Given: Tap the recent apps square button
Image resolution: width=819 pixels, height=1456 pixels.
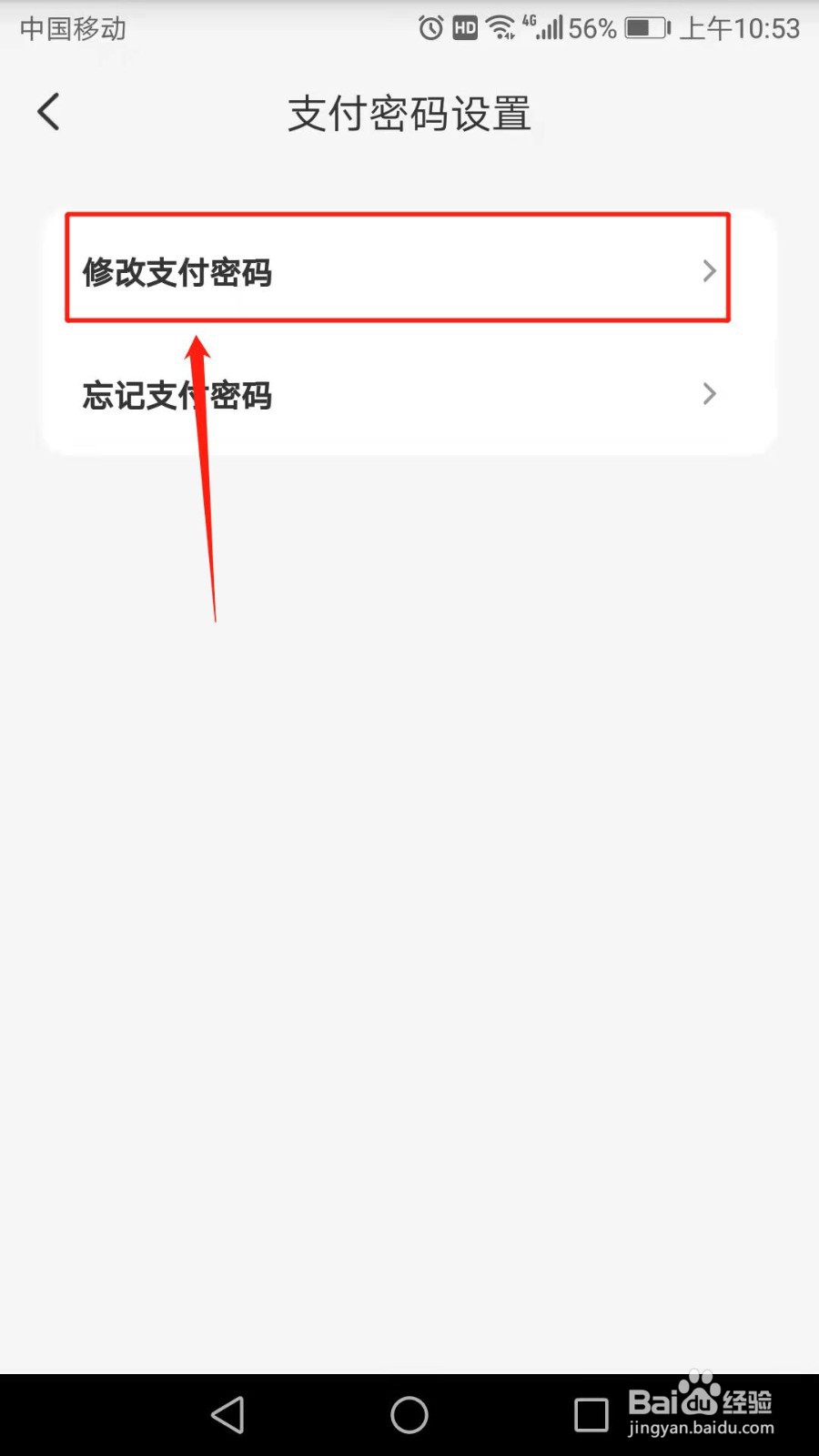Looking at the screenshot, I should pyautogui.click(x=590, y=1415).
